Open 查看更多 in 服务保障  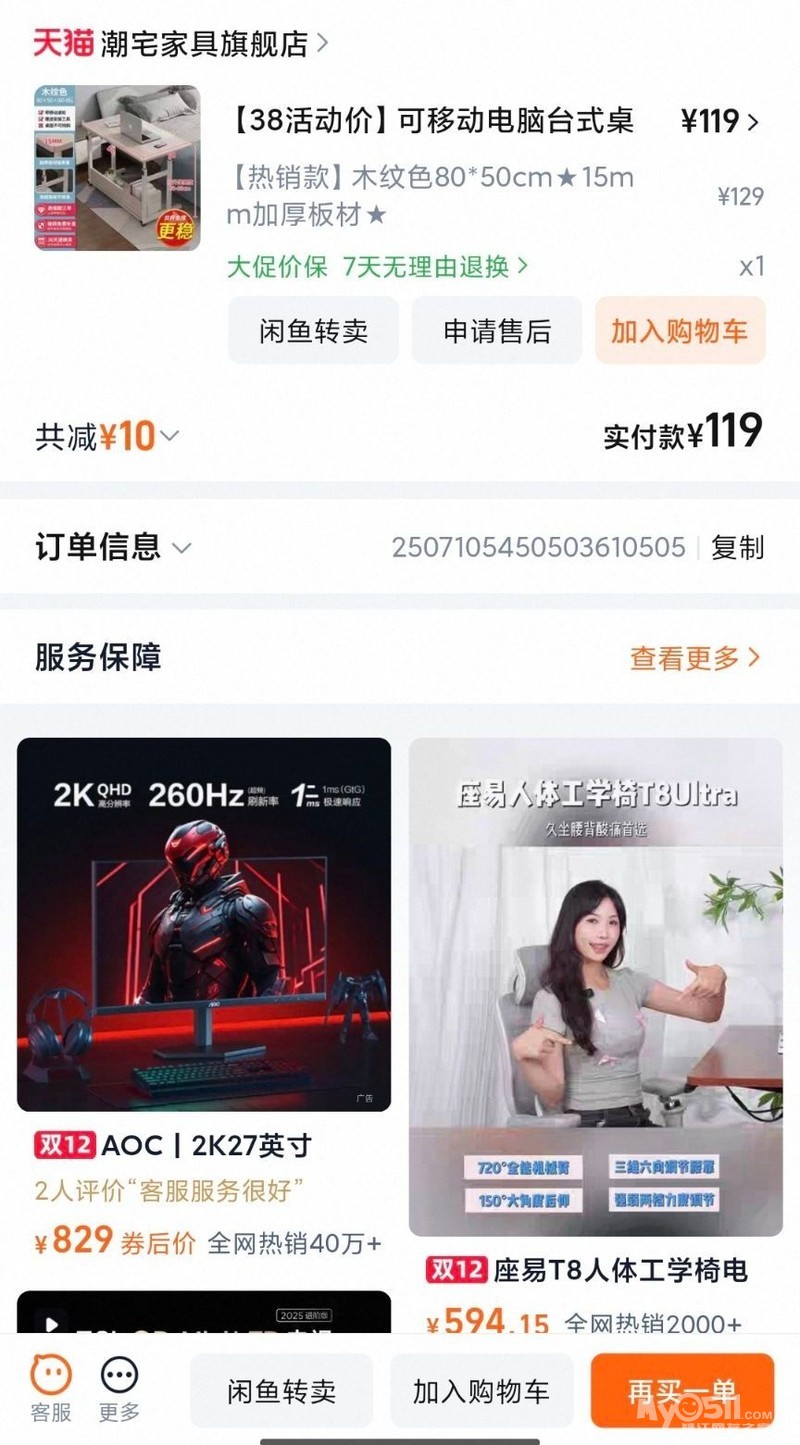[694, 658]
